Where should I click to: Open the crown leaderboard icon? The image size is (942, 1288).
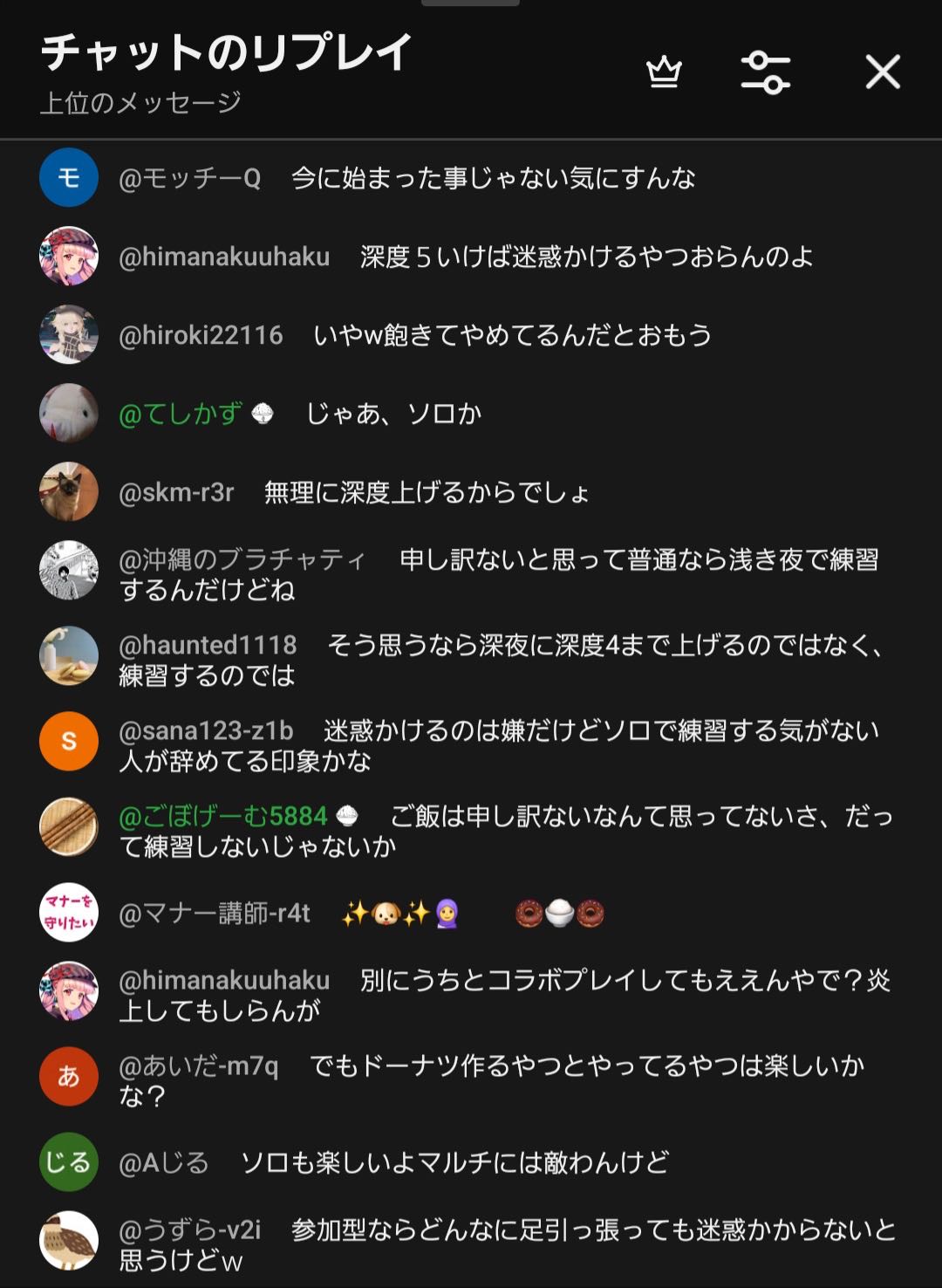point(664,72)
